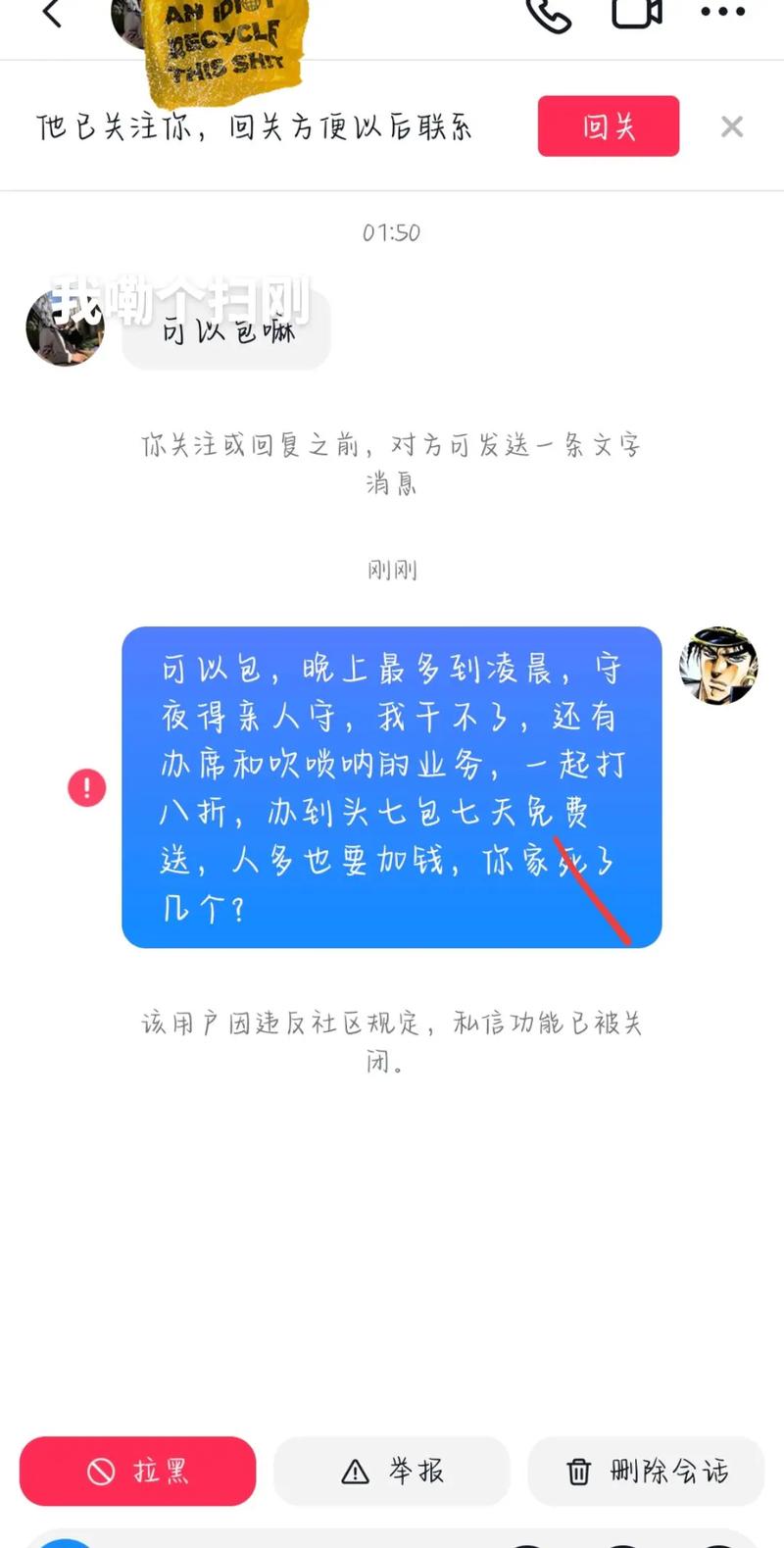Screen dimensions: 784x1548
Task: Start a video call
Action: click(637, 13)
